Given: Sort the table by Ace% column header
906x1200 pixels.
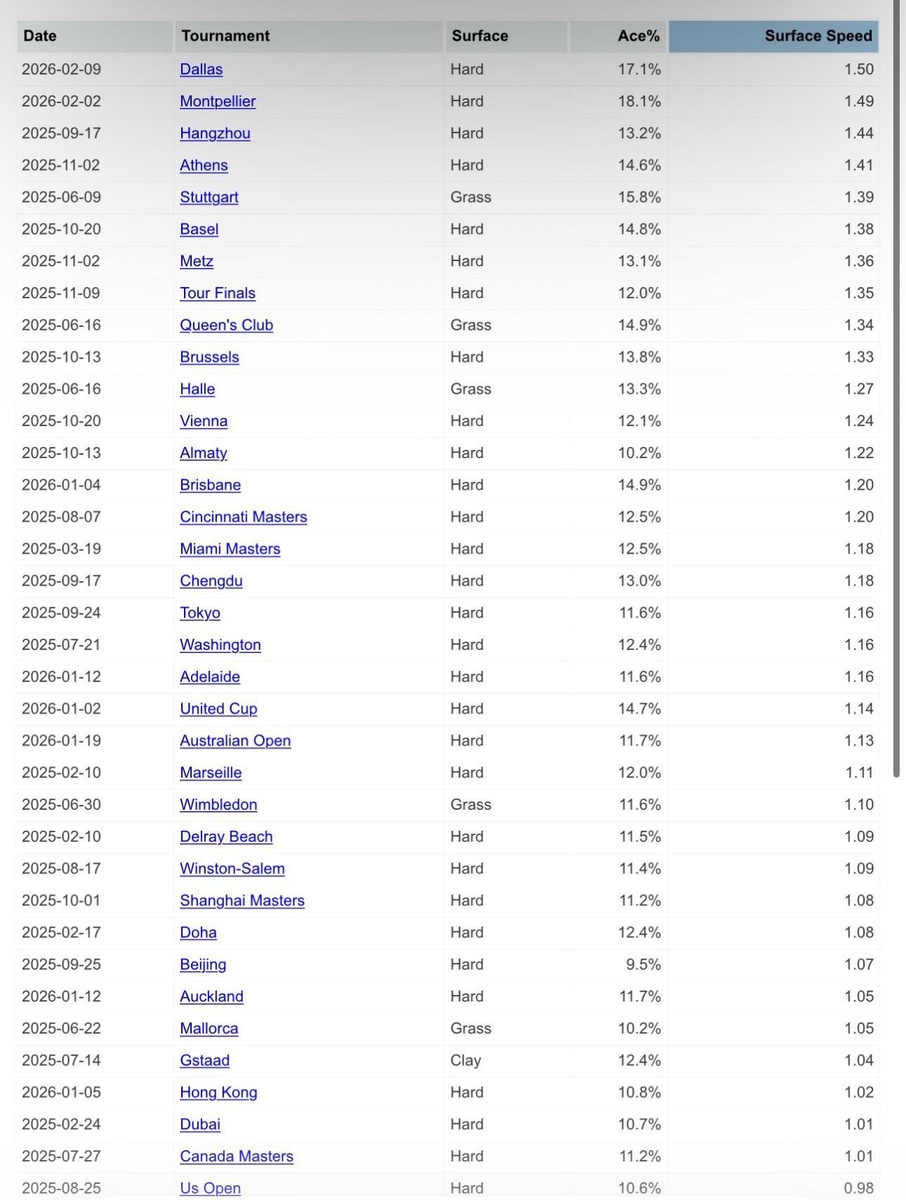Looking at the screenshot, I should tap(638, 36).
